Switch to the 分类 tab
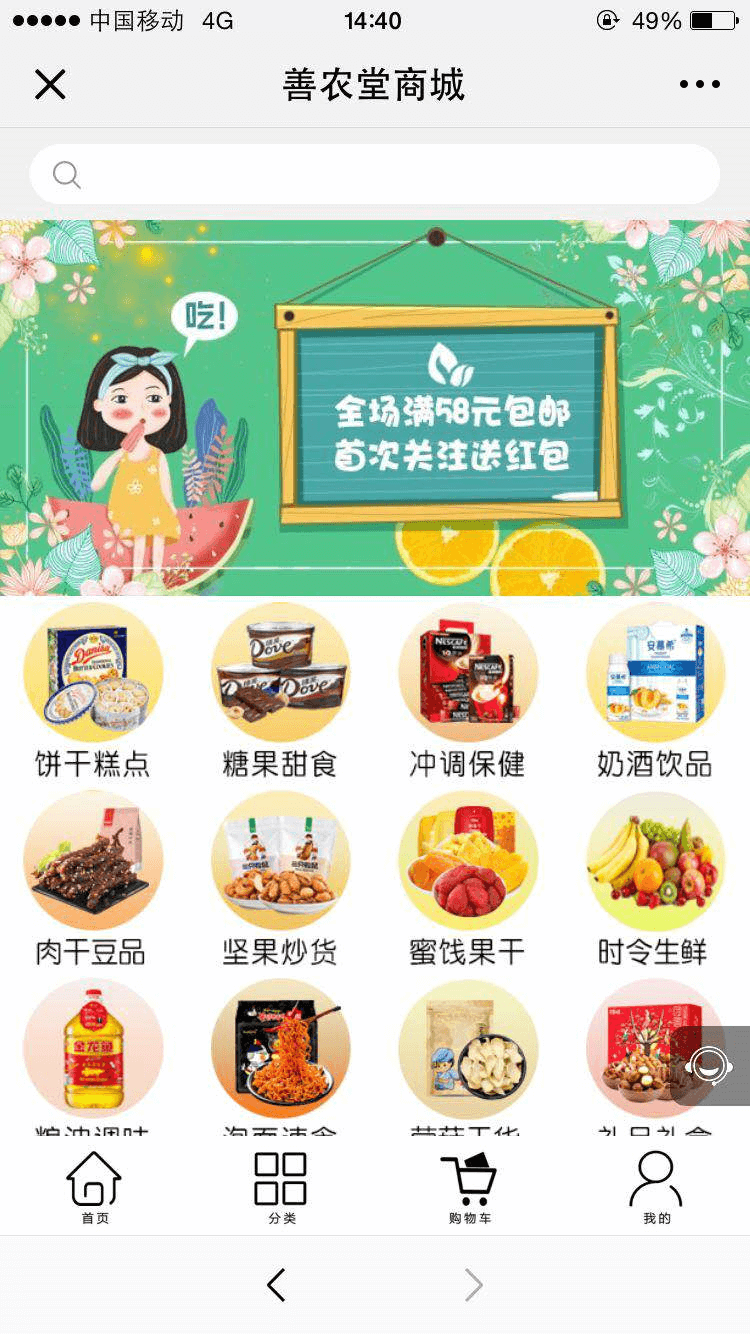Screen dimensions: 750x1334 coord(281,1187)
